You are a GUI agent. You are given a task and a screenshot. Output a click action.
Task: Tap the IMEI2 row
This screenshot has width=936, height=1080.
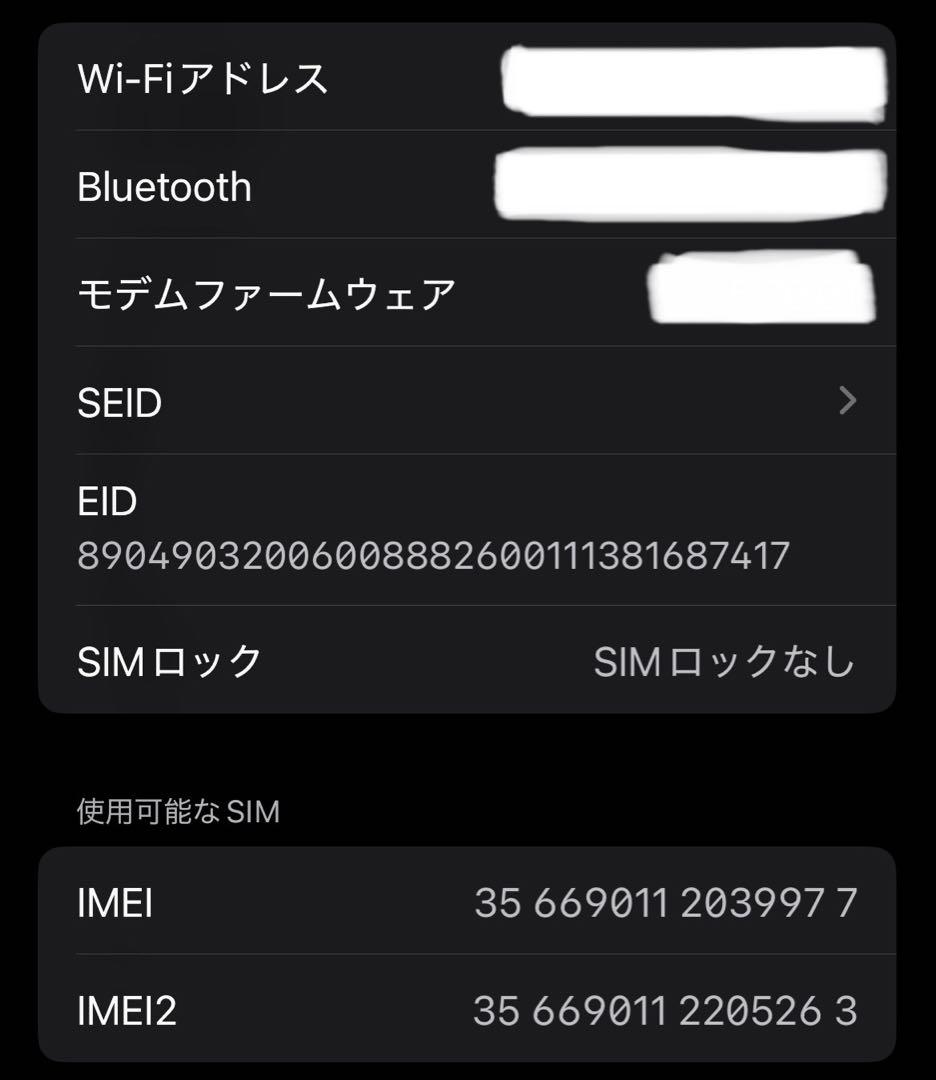click(468, 1010)
